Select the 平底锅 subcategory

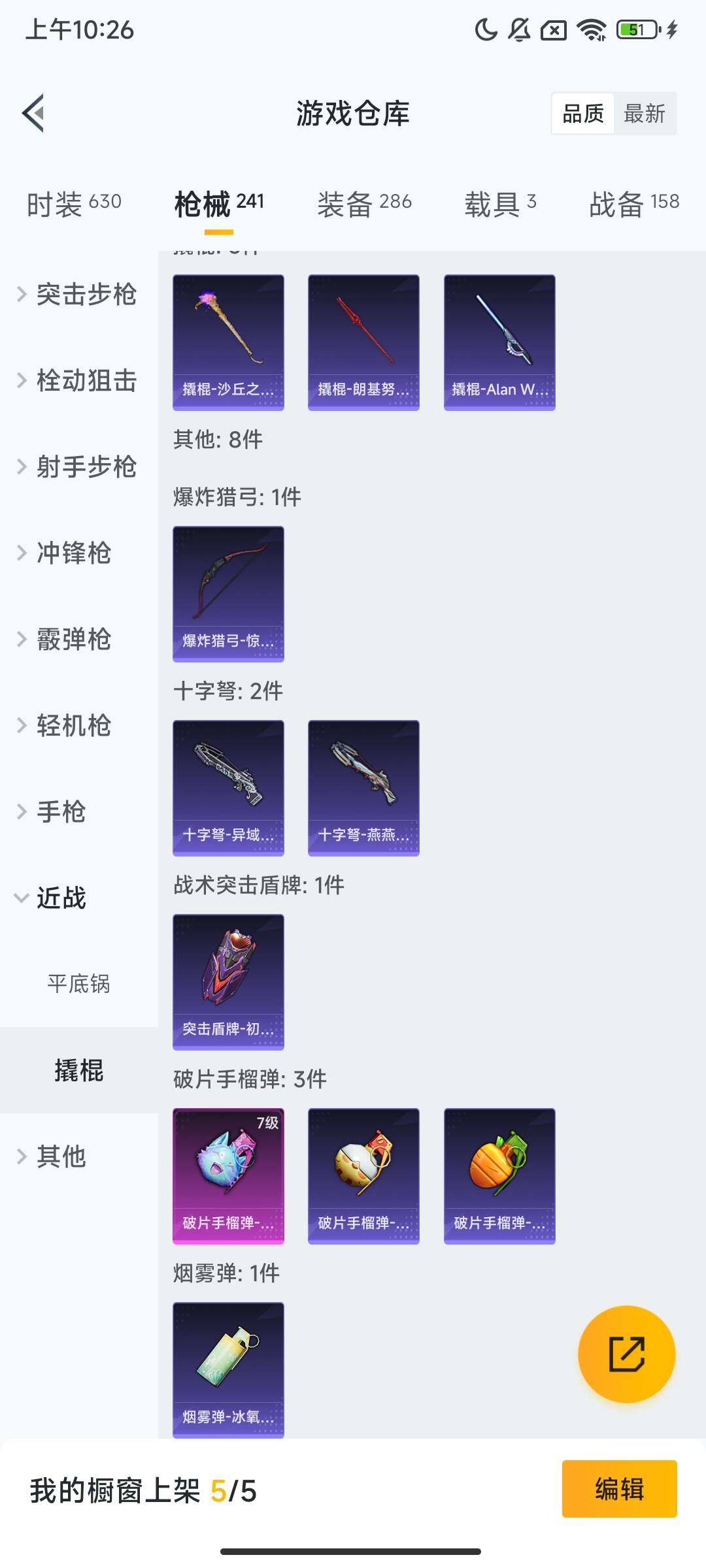tap(78, 983)
